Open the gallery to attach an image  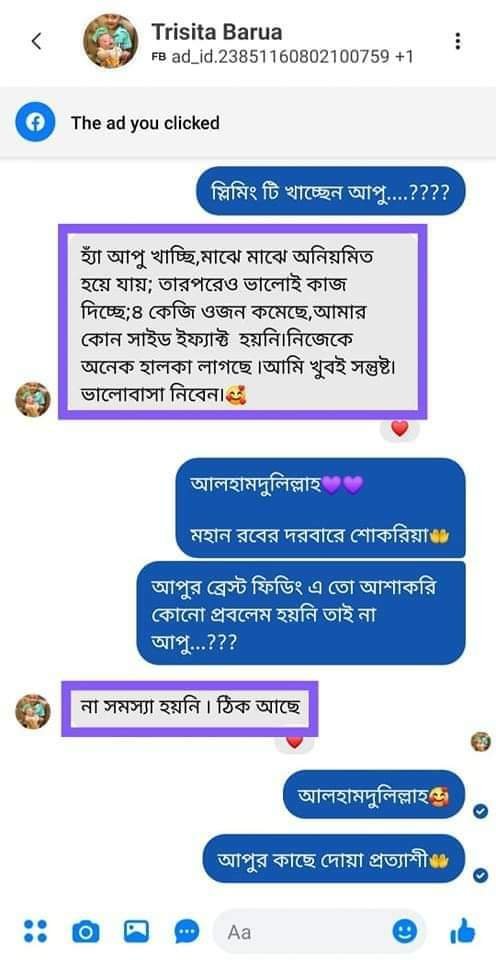tap(137, 931)
